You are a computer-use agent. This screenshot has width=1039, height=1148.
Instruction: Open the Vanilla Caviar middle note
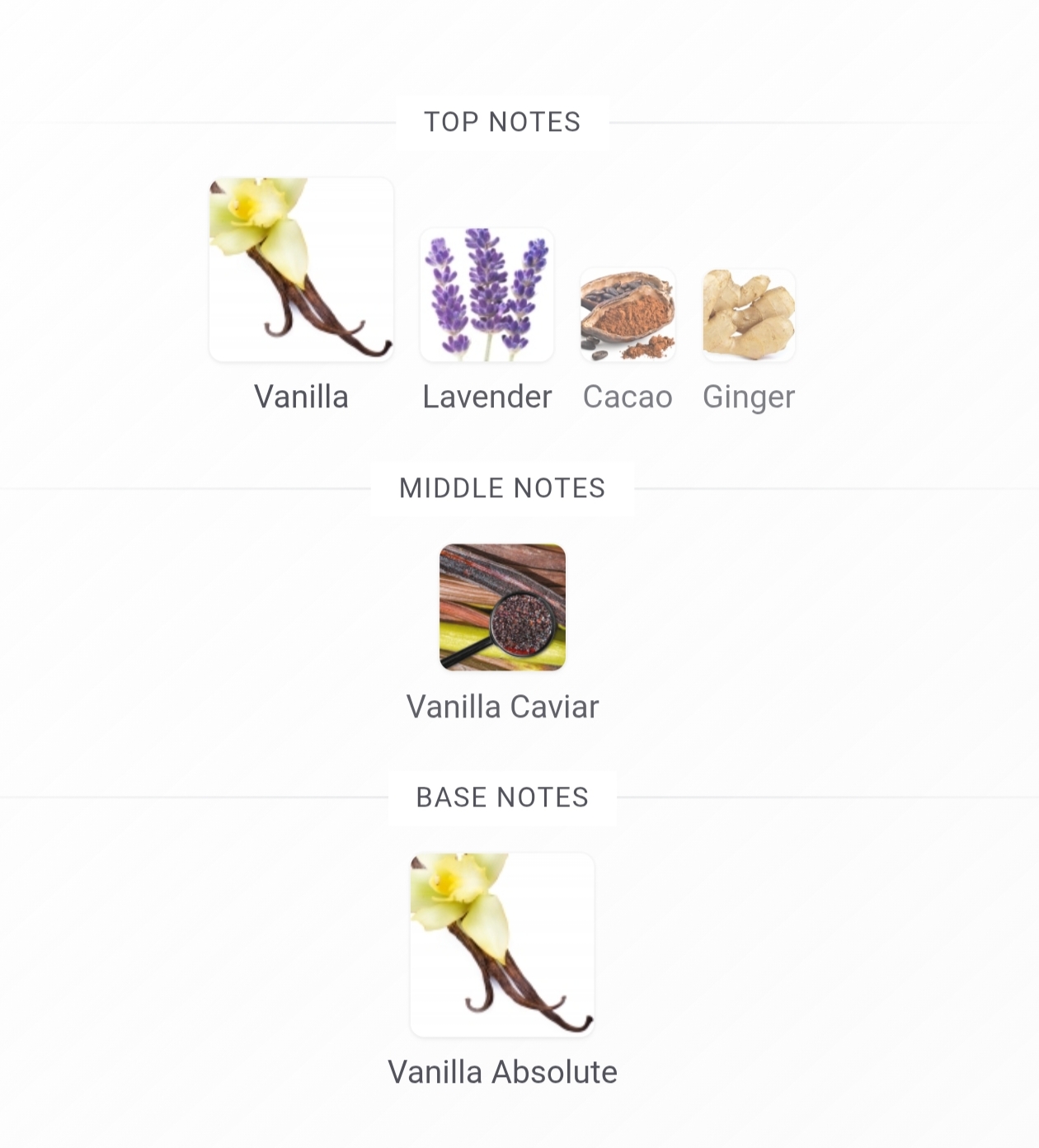click(502, 607)
